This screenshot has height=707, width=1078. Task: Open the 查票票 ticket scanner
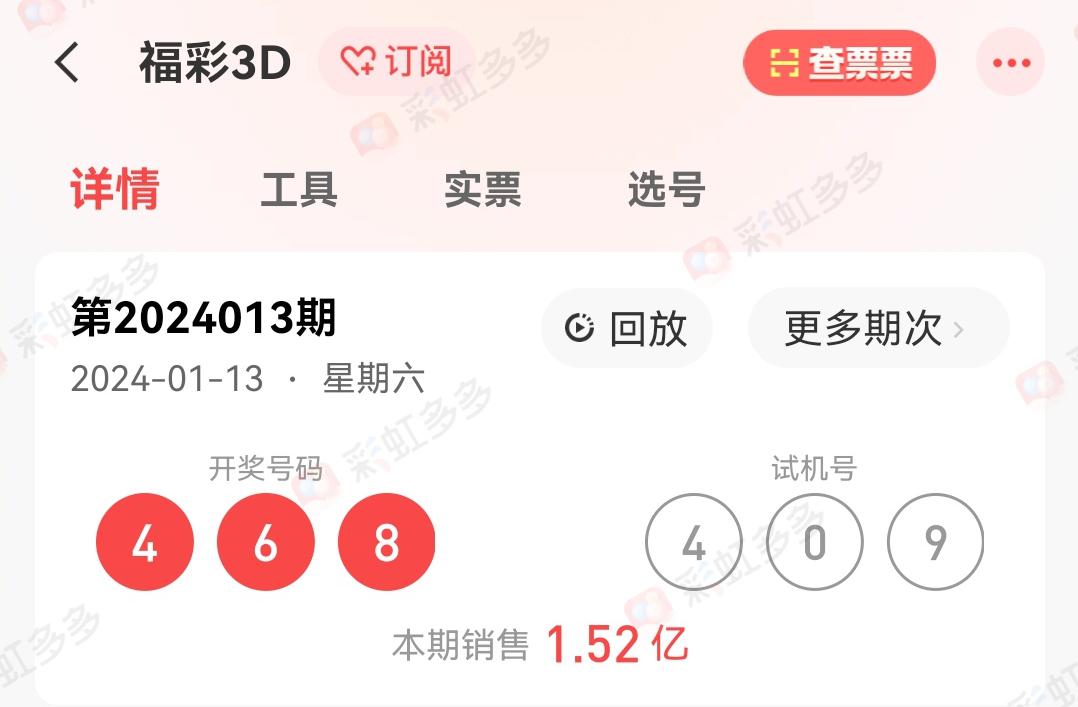point(839,63)
